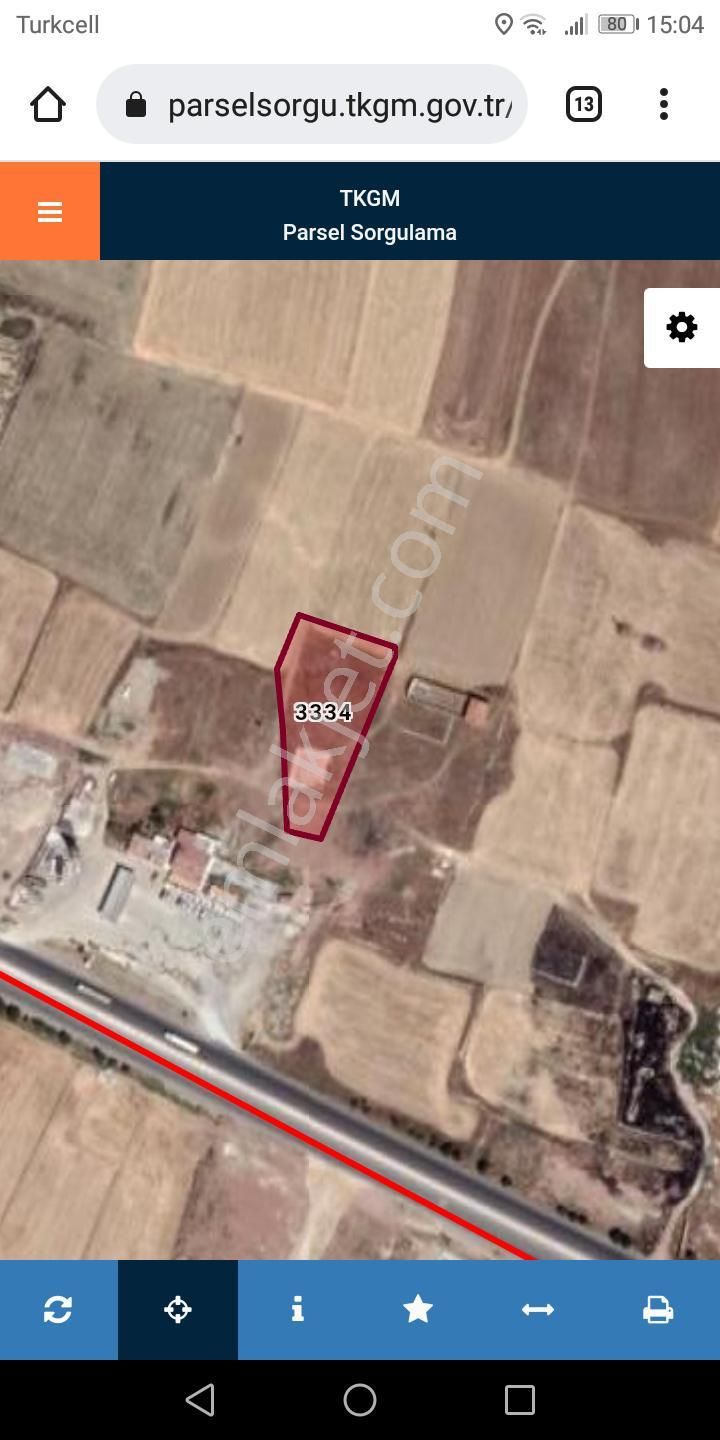The image size is (720, 1440).
Task: Open parcel info with the i icon
Action: pos(298,1308)
